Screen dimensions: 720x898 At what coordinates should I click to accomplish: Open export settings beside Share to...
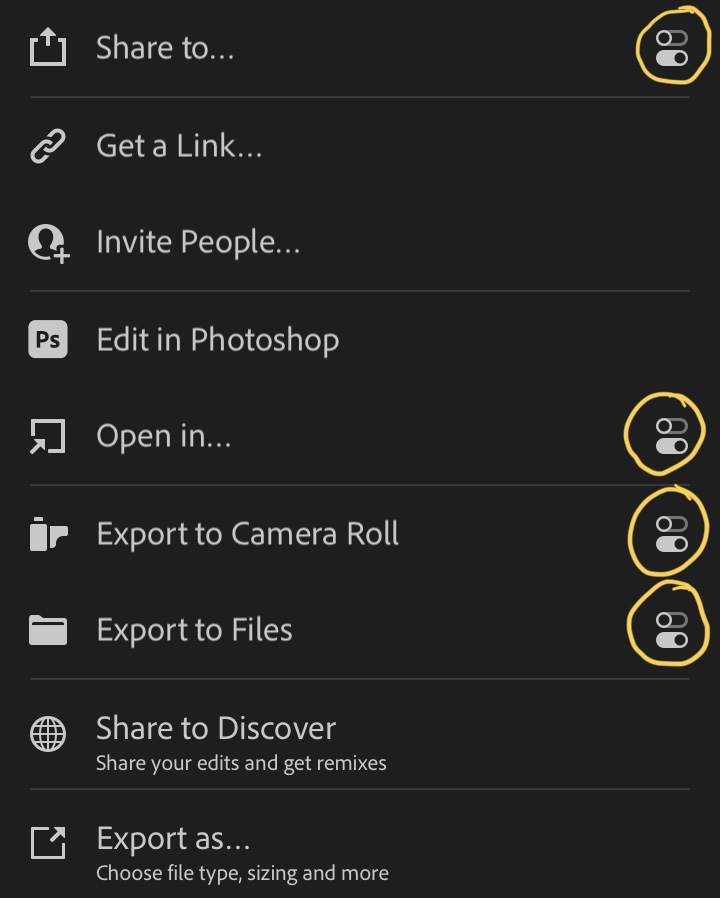[671, 48]
